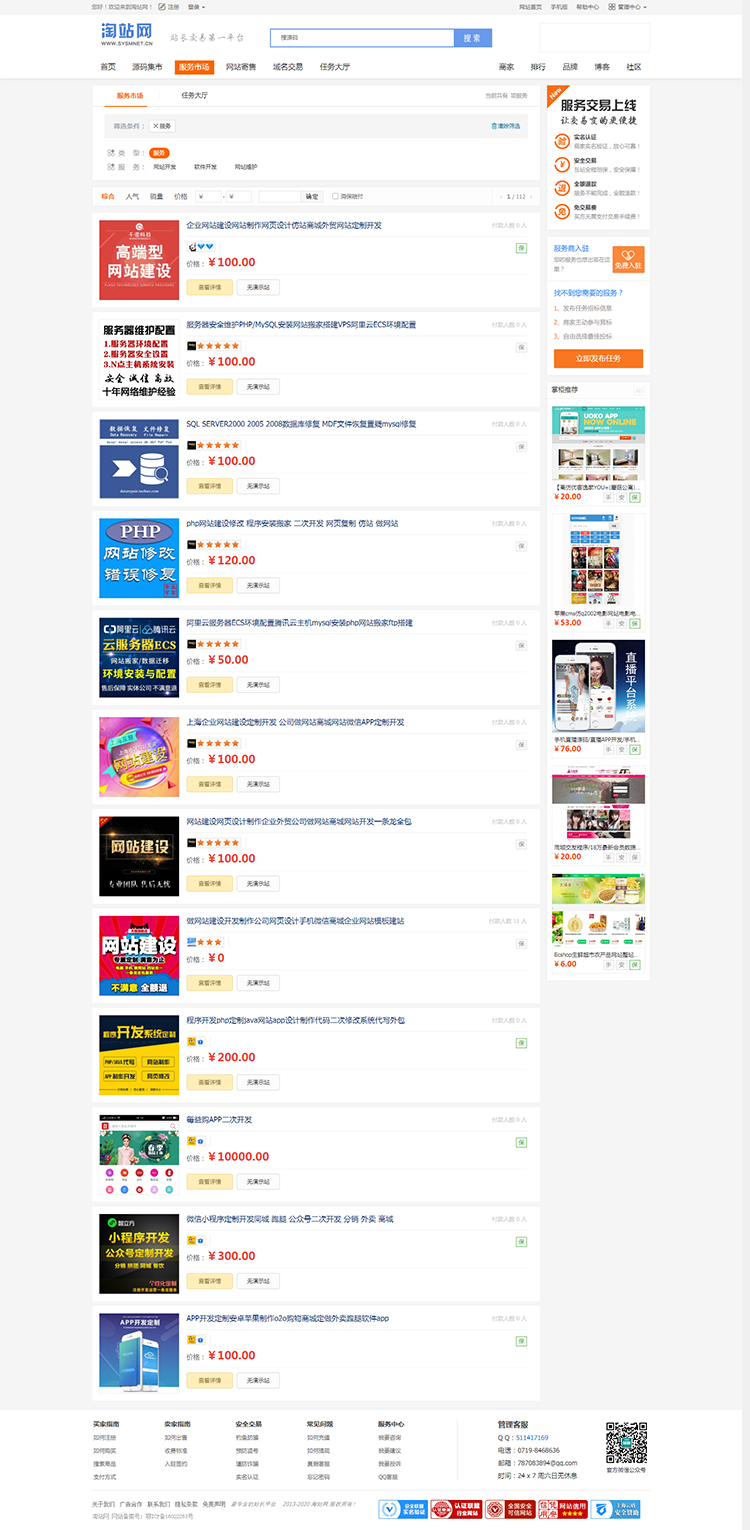The image size is (750, 1530).
Task: Open the 源码集市 navigation item
Action: click(147, 67)
